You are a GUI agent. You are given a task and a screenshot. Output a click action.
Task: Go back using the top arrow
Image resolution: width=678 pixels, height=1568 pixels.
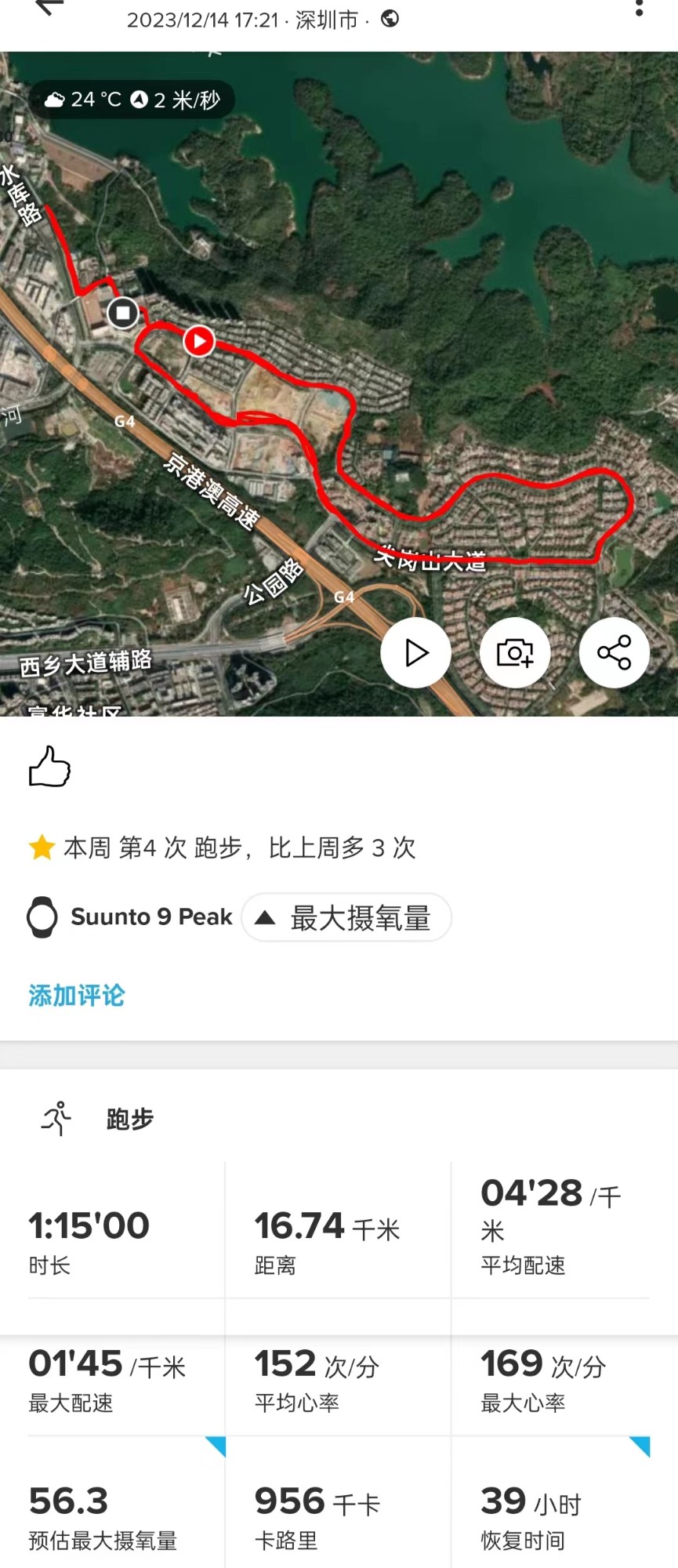49,8
